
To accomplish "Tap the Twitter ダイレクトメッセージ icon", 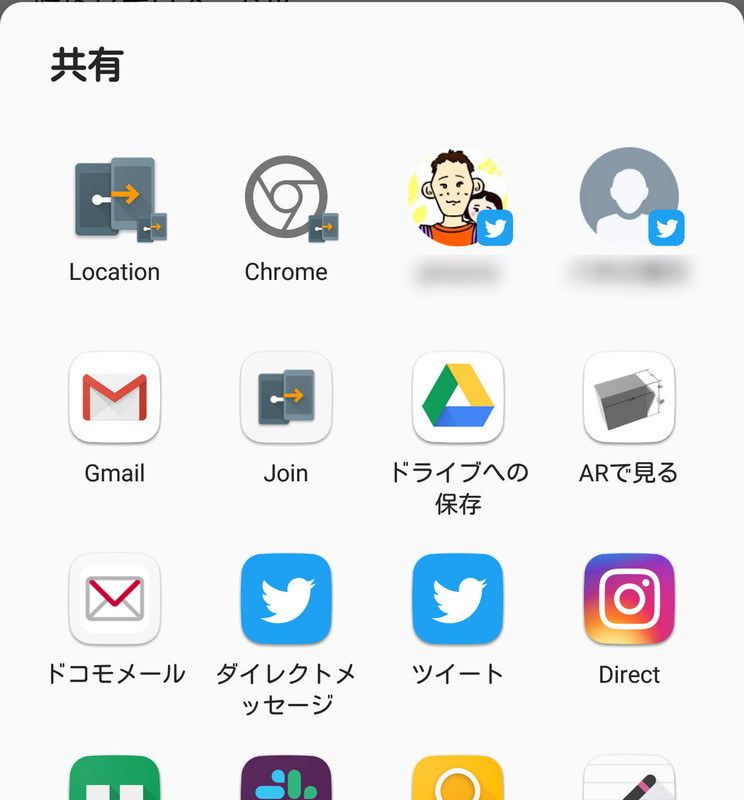I will [x=286, y=601].
